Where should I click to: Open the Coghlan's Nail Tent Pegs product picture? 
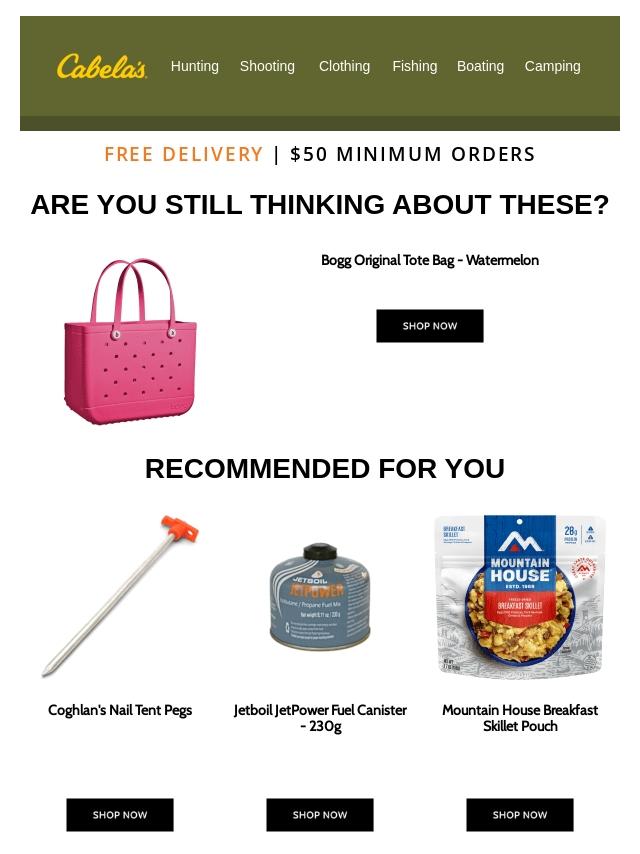(x=120, y=596)
